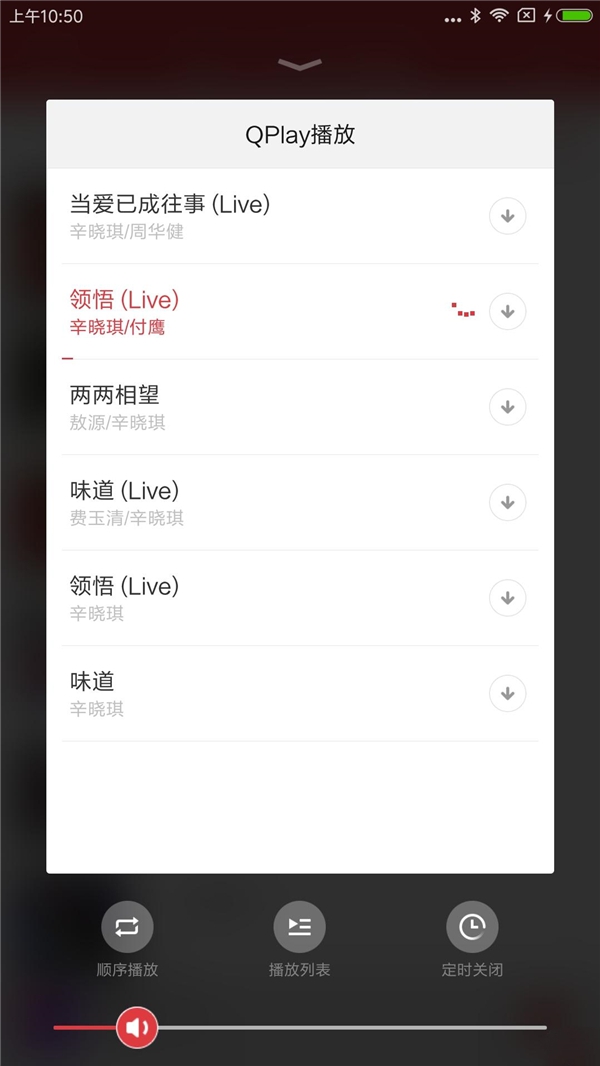Image resolution: width=600 pixels, height=1066 pixels.
Task: Play 味道 (Live) by 费玉清/辛晓琪
Action: click(x=300, y=503)
